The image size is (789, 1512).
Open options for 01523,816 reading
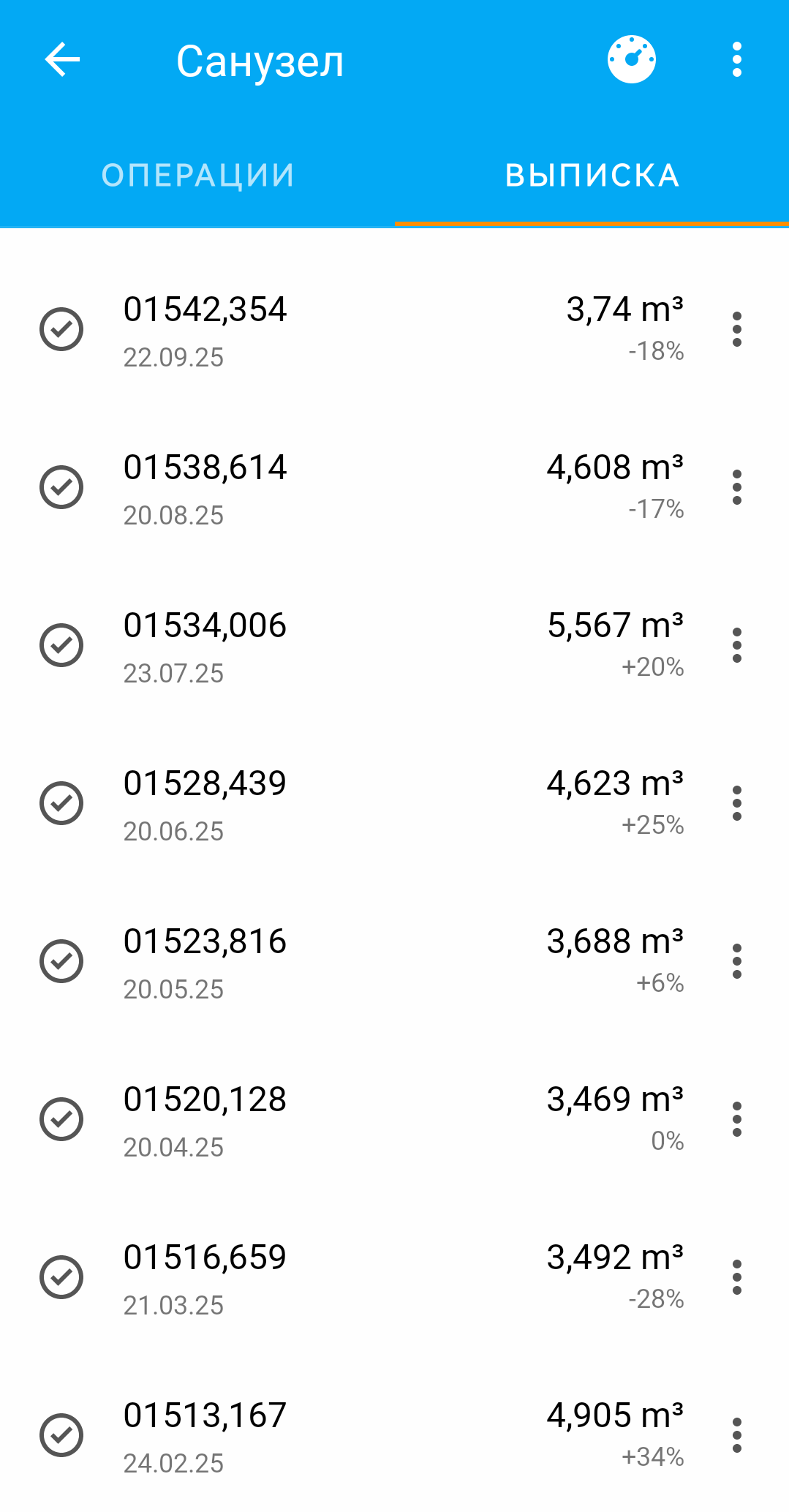pos(736,962)
